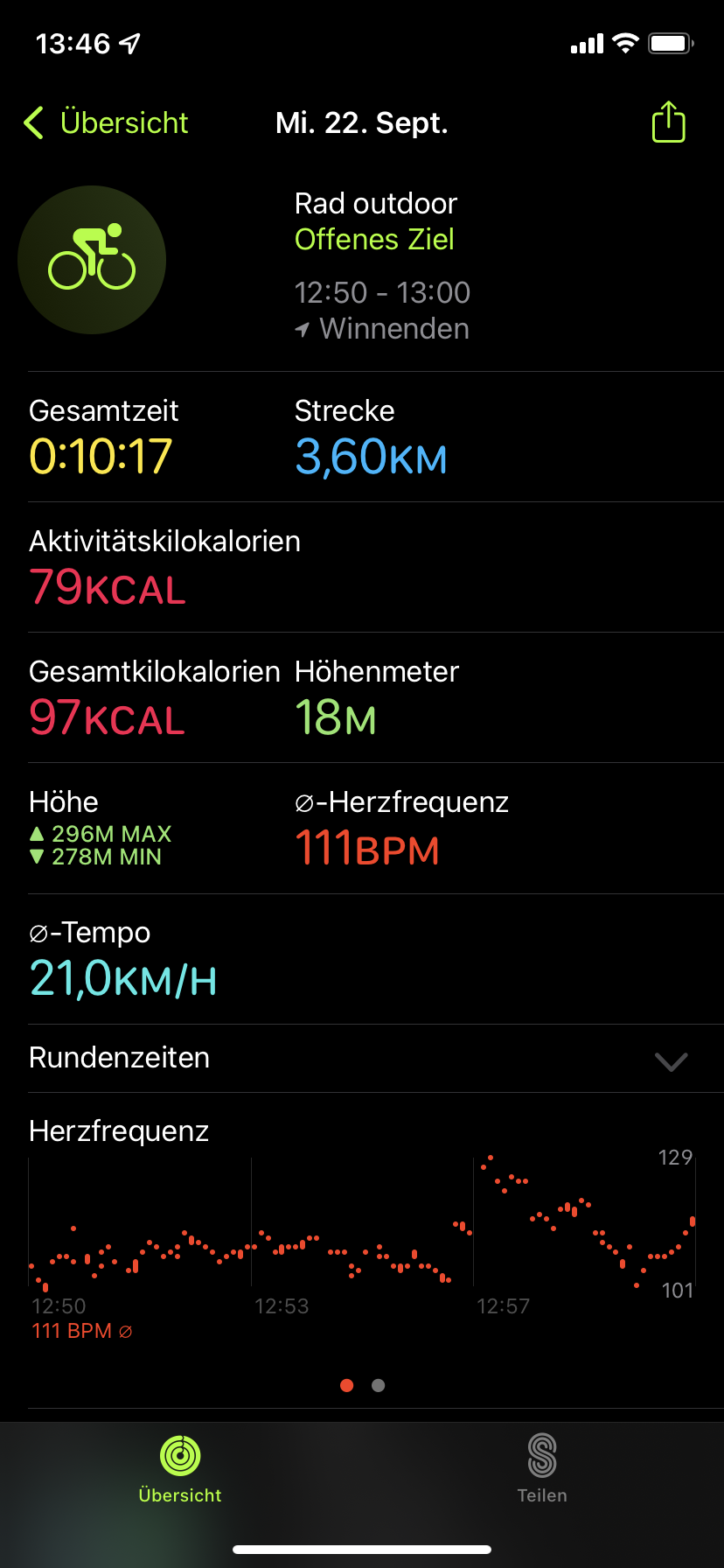Select the second page indicator dot
This screenshot has height=1568, width=724.
378,1385
